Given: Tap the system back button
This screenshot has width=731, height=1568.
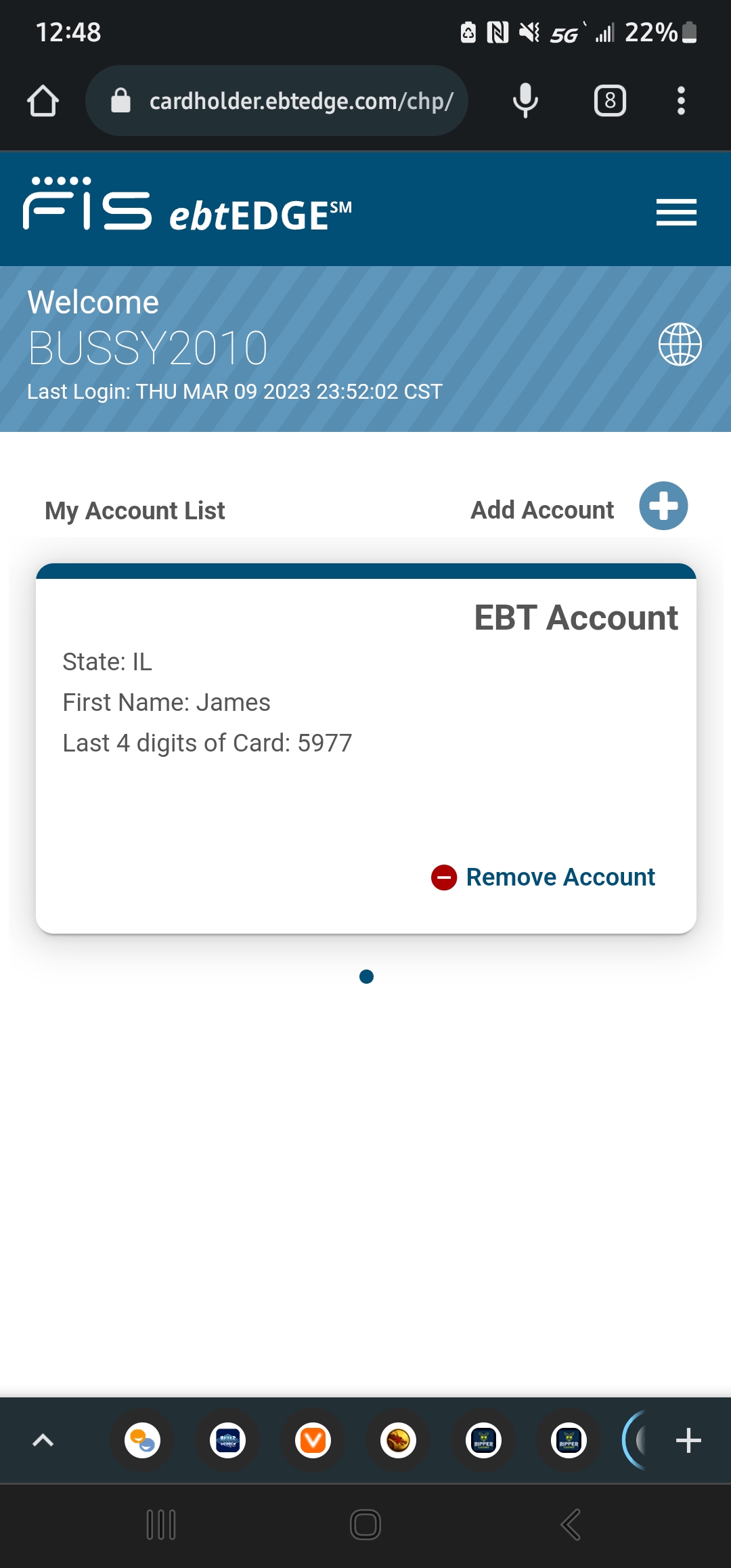Looking at the screenshot, I should [x=571, y=1525].
